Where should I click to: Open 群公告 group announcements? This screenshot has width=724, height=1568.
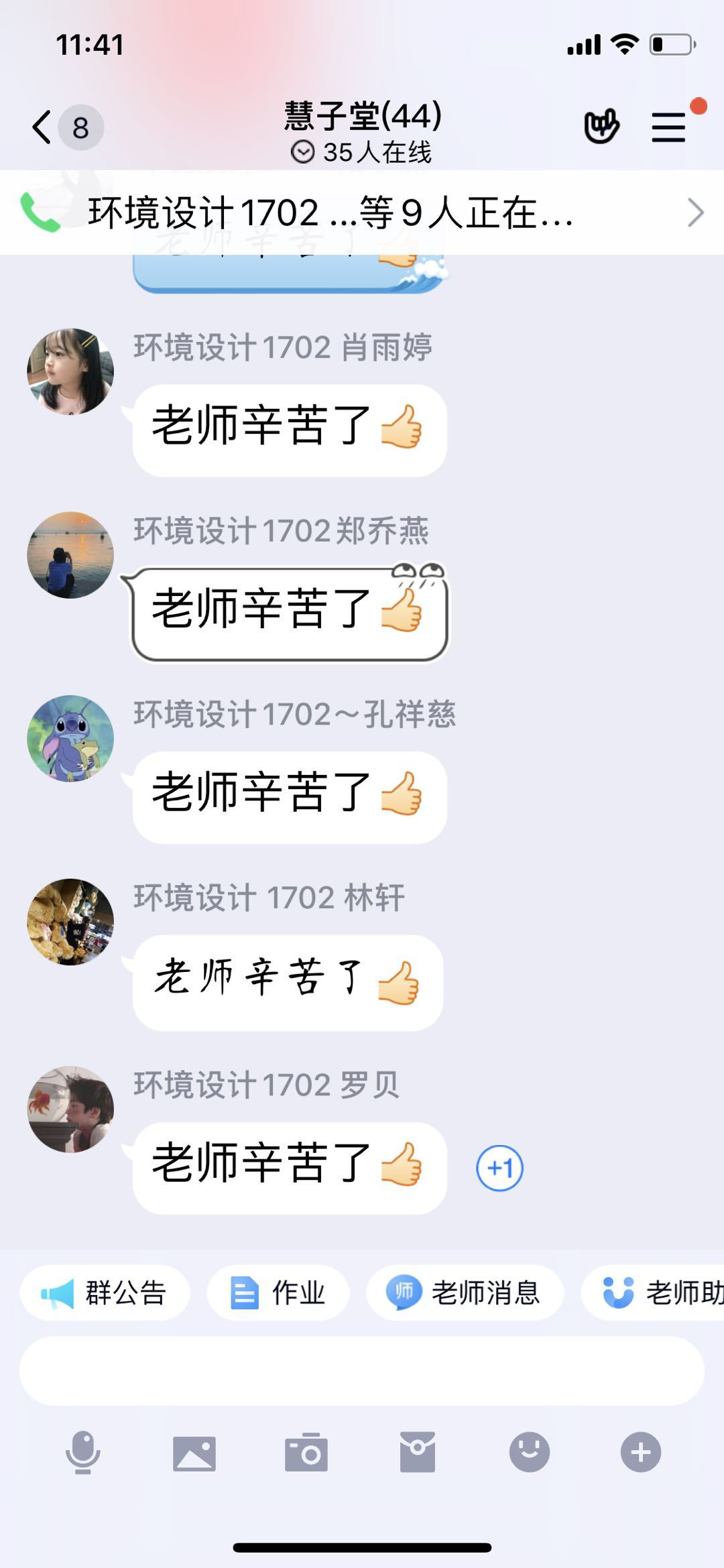[105, 1292]
